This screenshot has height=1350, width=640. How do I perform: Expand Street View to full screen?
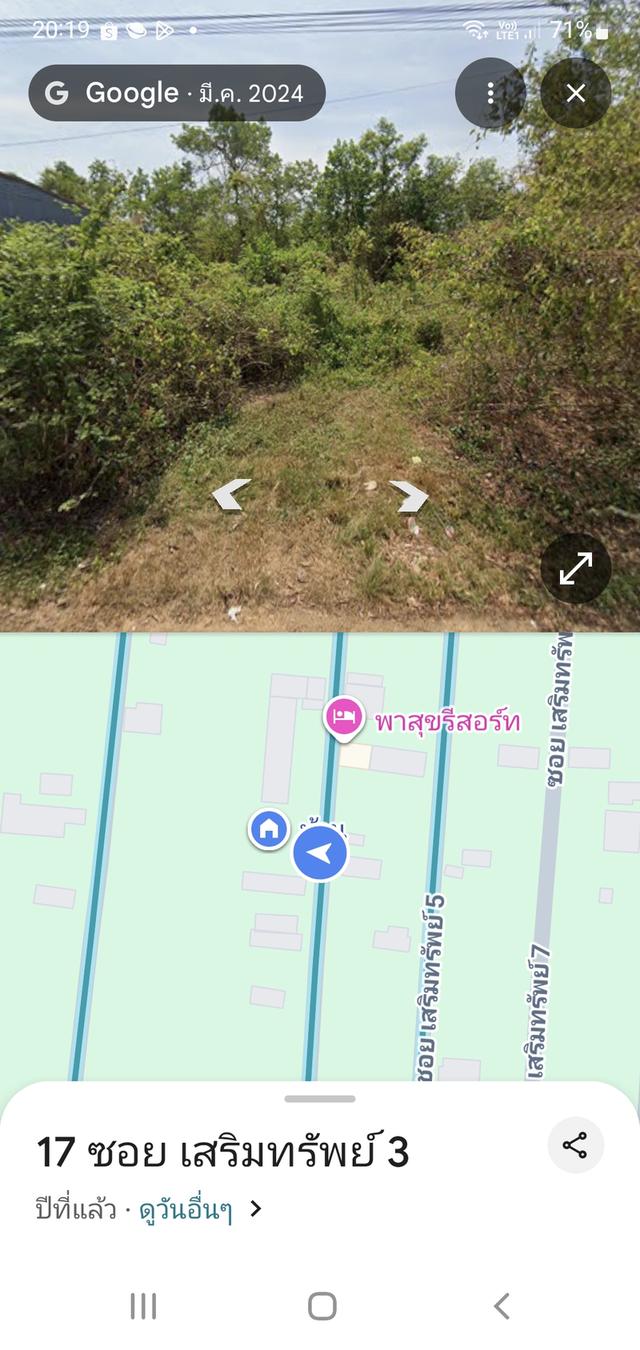click(576, 568)
